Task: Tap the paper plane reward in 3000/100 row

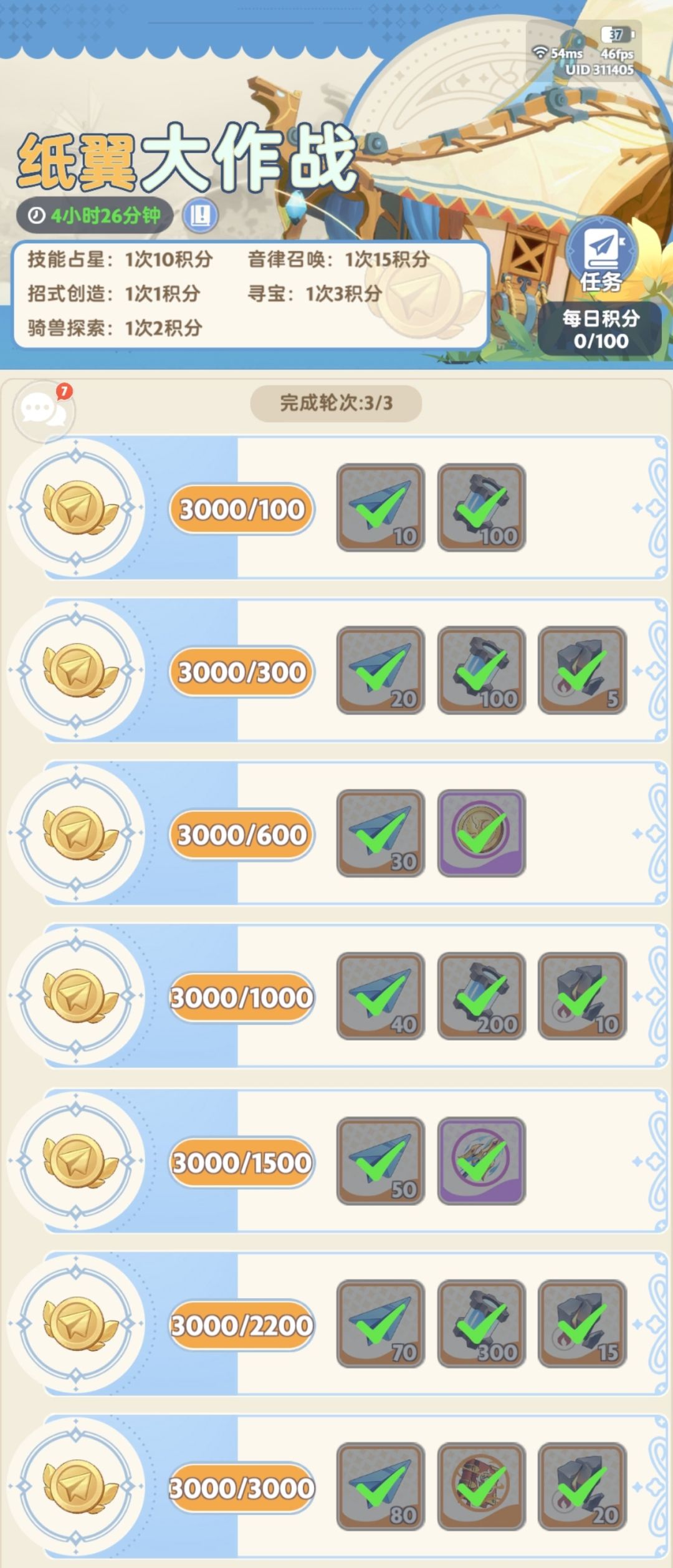Action: click(381, 507)
